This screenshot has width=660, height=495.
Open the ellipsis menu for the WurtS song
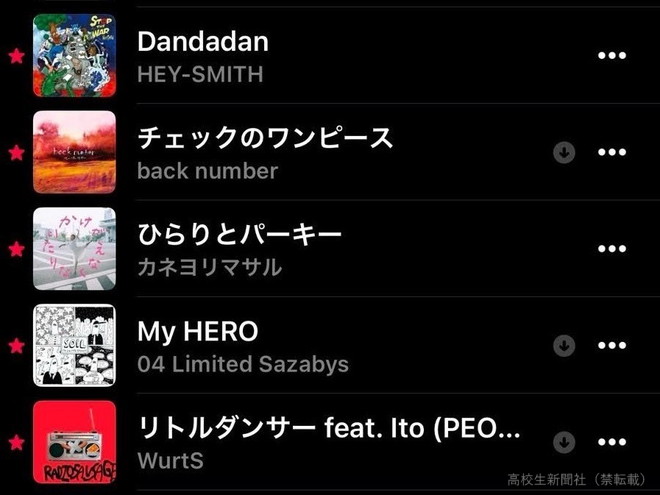tap(611, 442)
